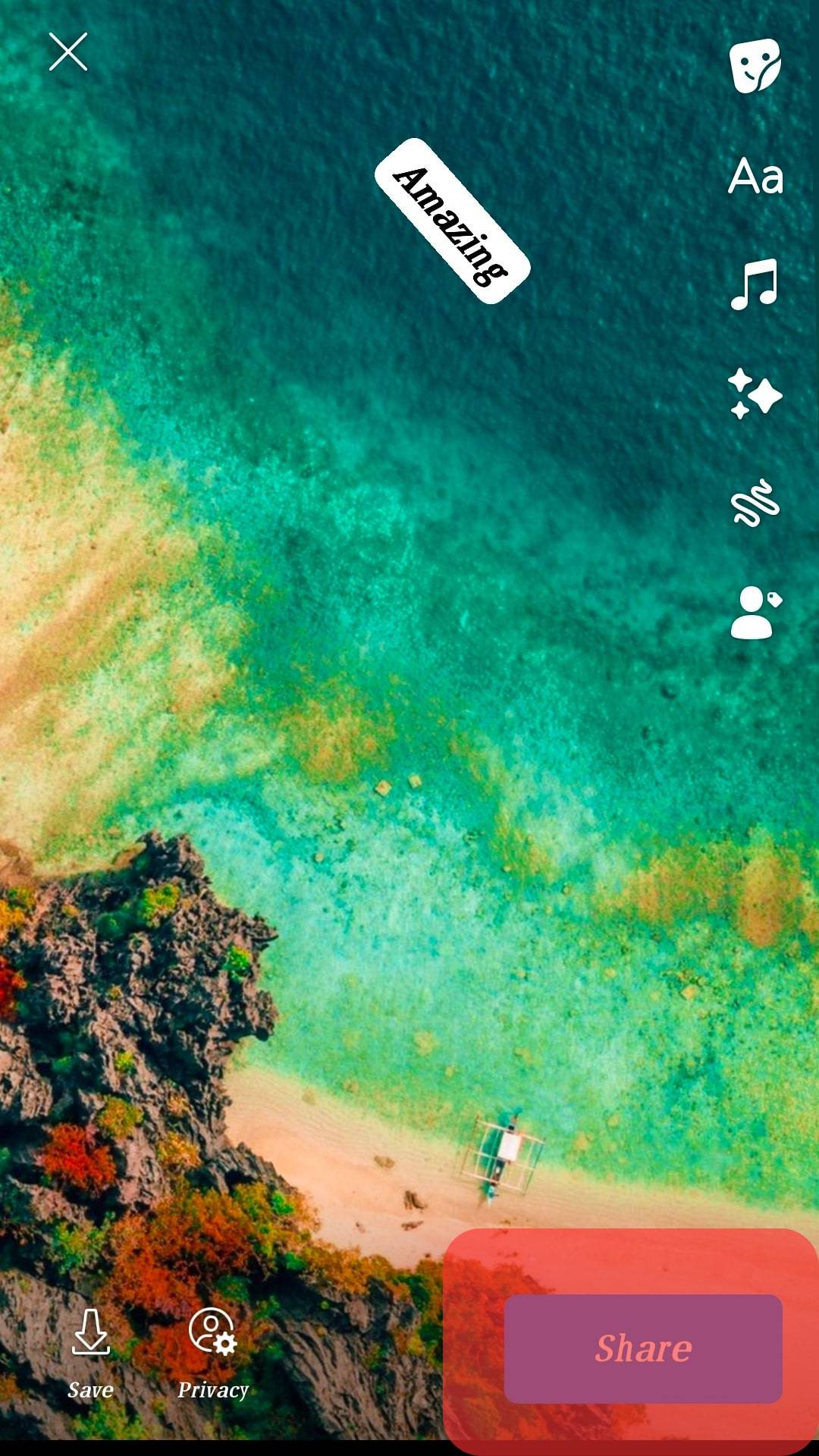Select the squiggle draw tool
Image resolution: width=819 pixels, height=1456 pixels.
pyautogui.click(x=755, y=504)
